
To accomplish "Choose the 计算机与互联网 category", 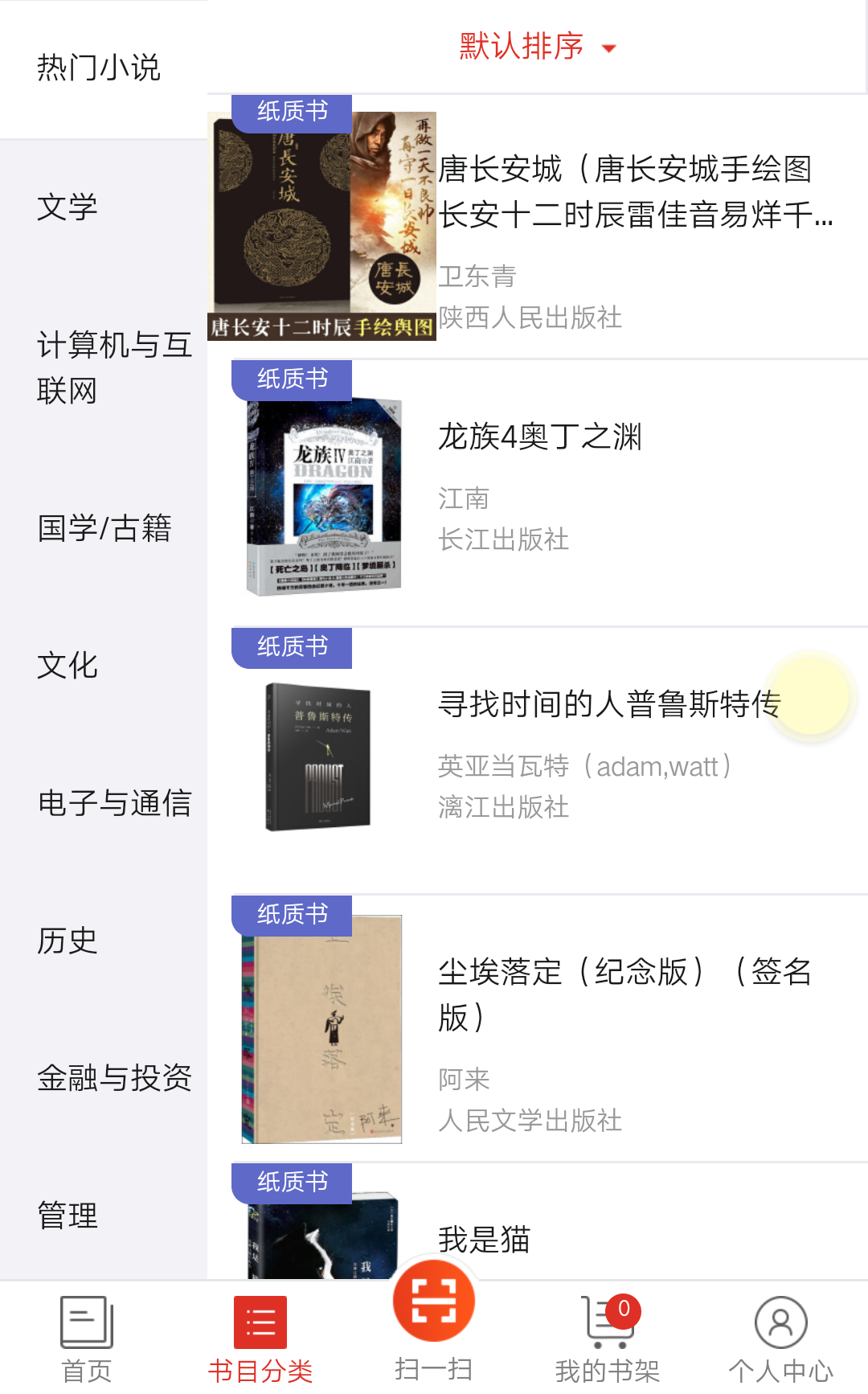I will 104,367.
